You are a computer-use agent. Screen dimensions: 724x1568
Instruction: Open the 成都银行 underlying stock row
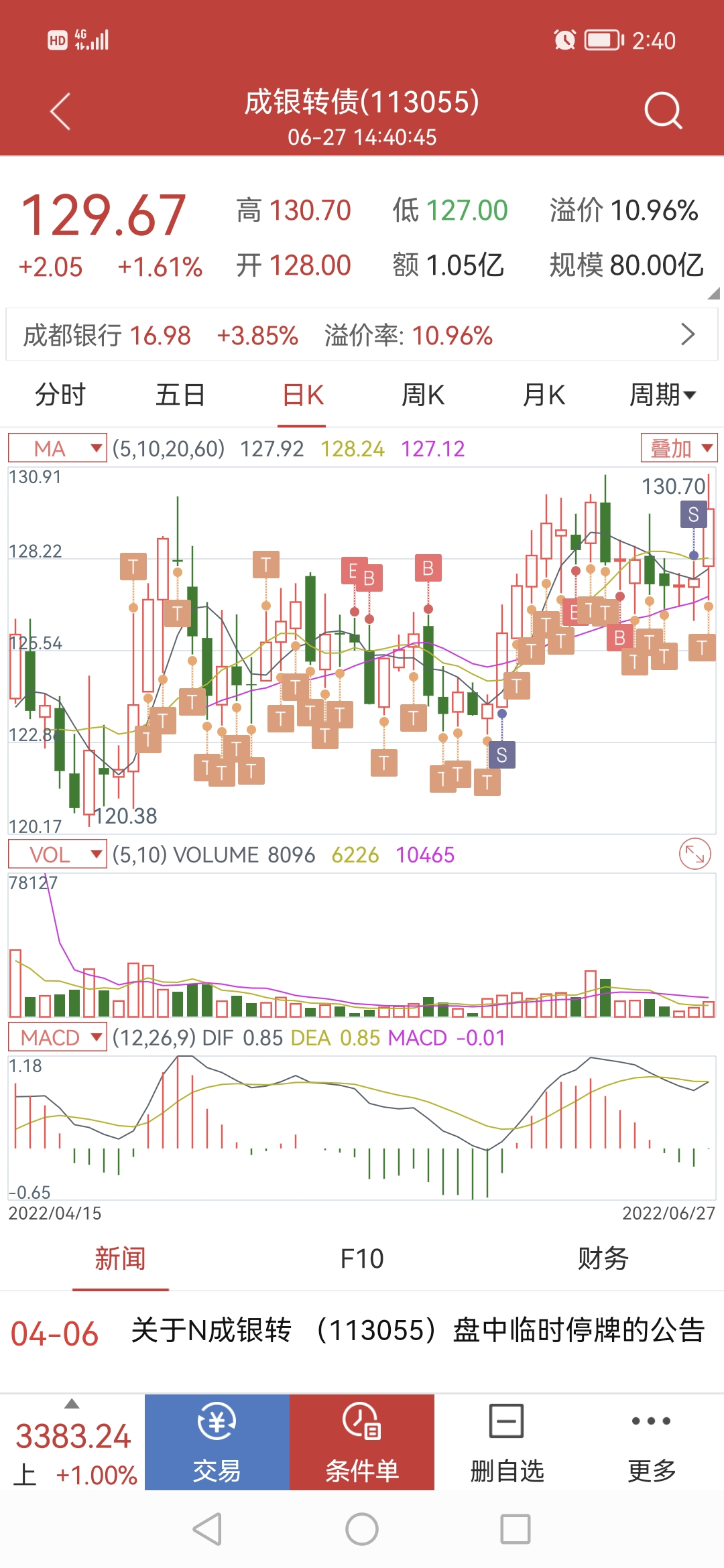362,335
